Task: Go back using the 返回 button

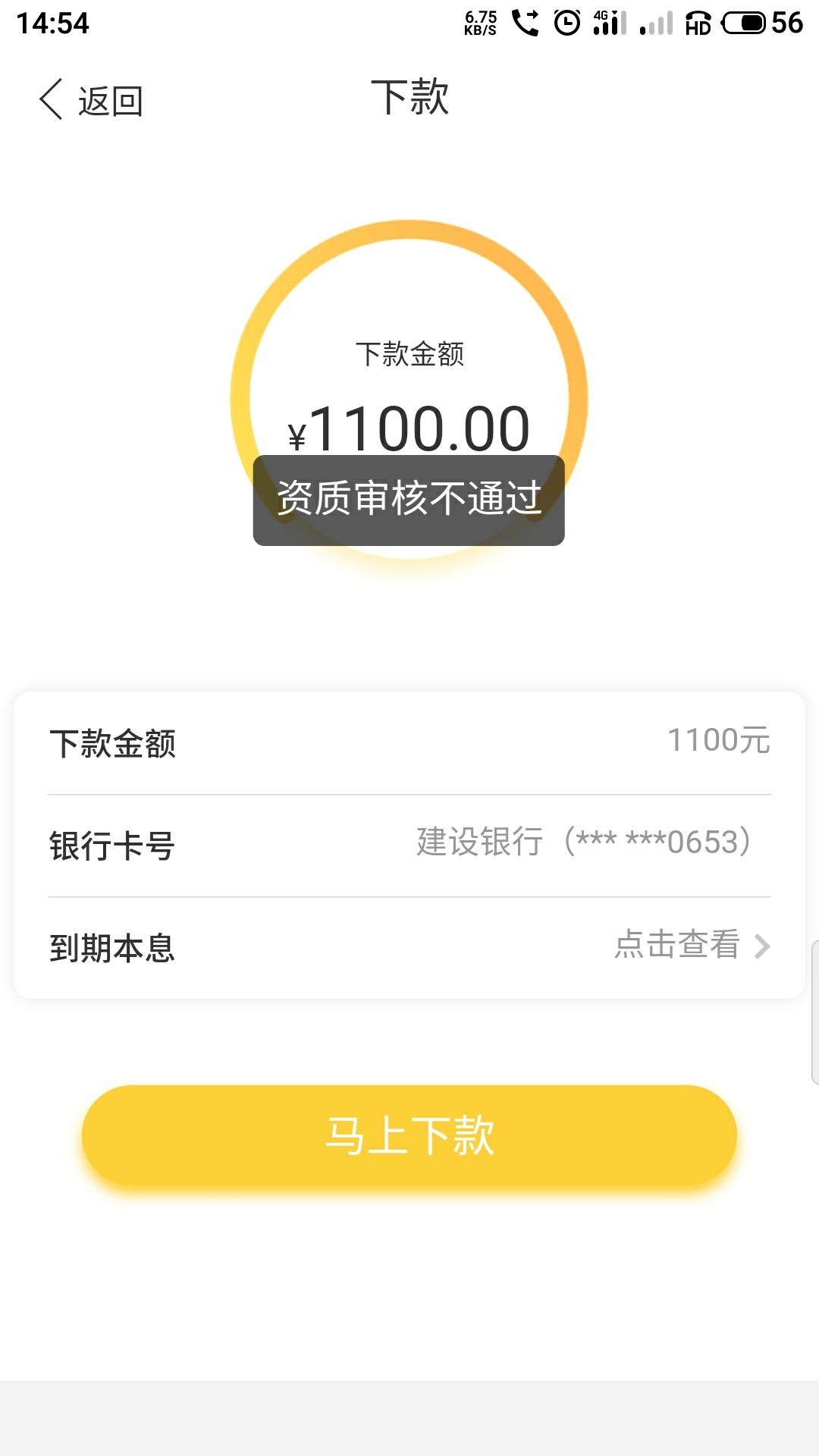Action: (91, 100)
